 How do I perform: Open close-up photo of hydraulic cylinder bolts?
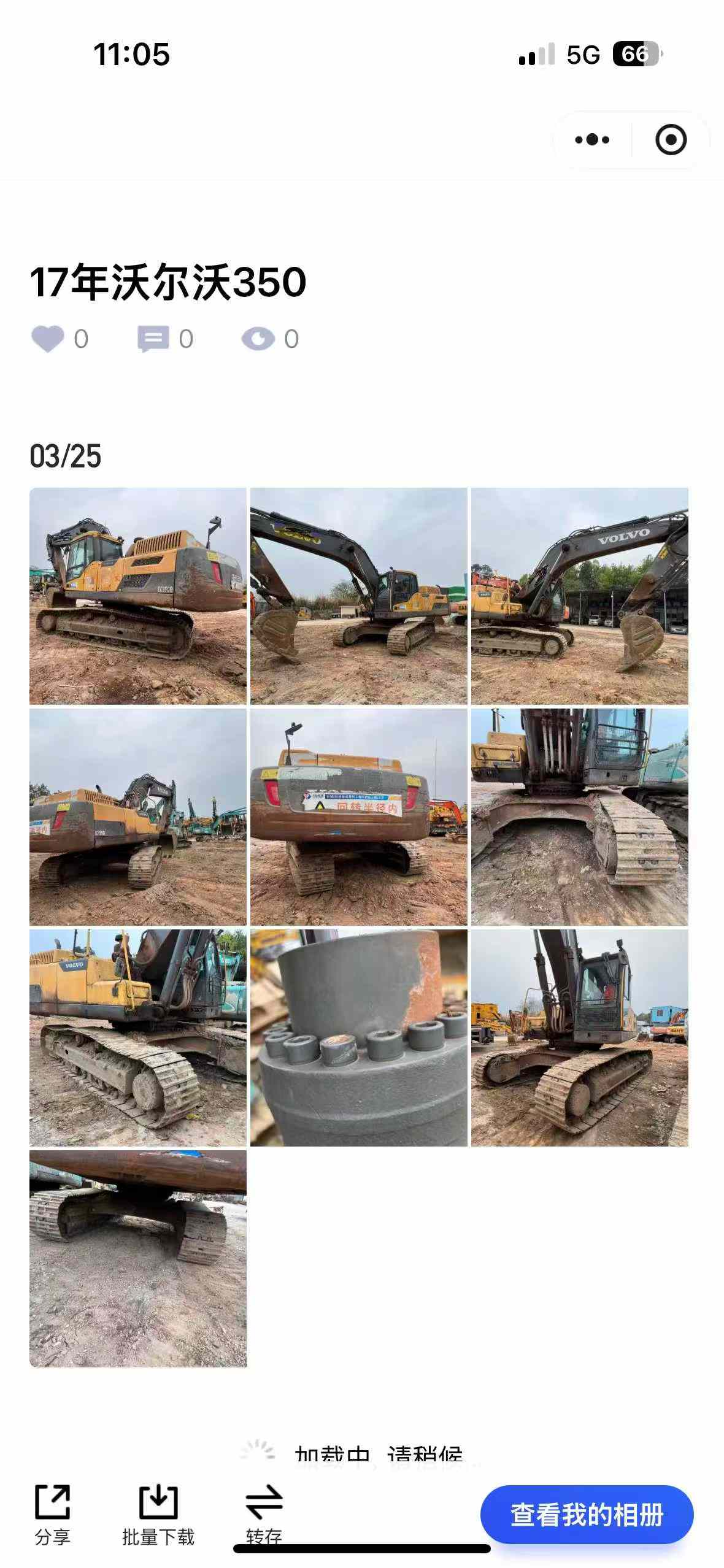pos(358,1037)
